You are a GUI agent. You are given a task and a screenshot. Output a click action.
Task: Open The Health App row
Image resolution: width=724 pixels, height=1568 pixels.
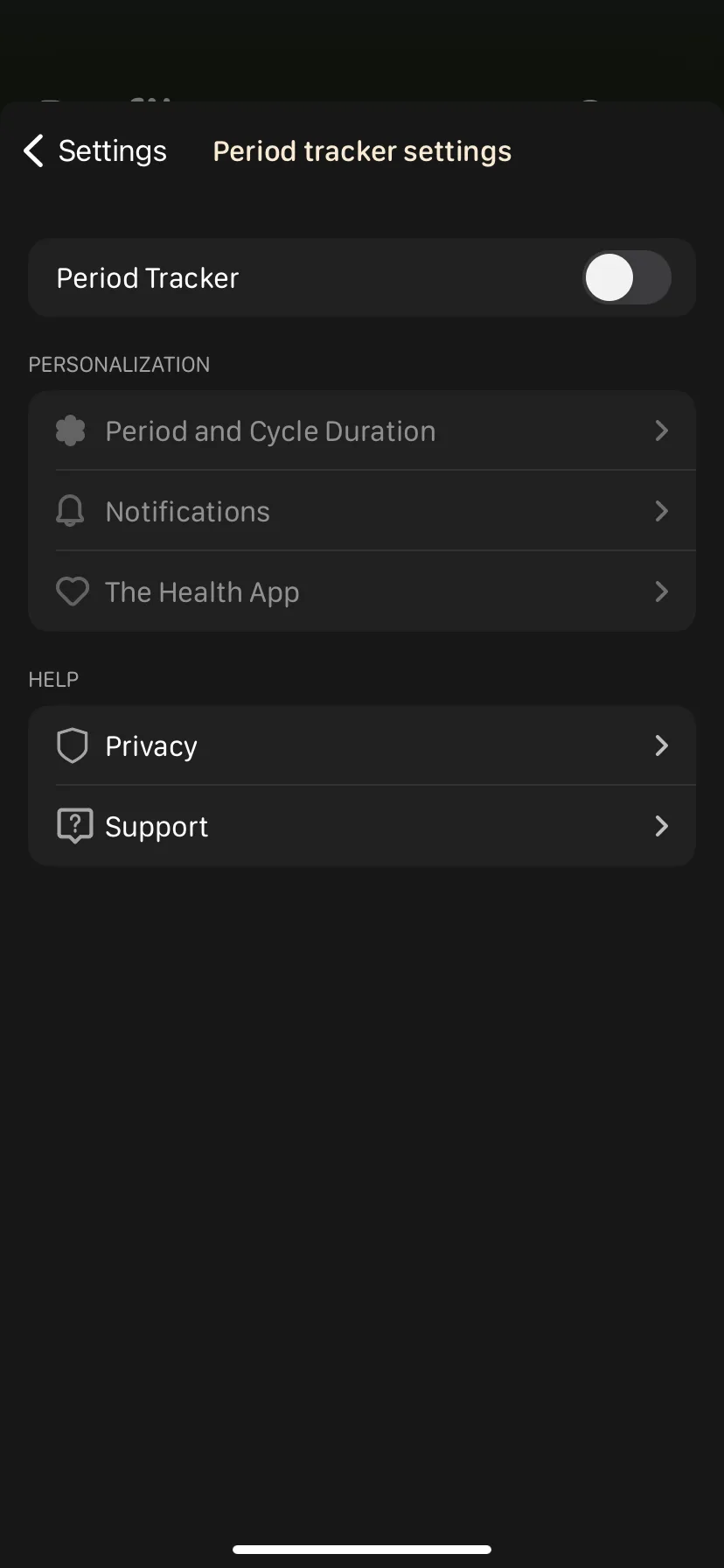[x=362, y=592]
